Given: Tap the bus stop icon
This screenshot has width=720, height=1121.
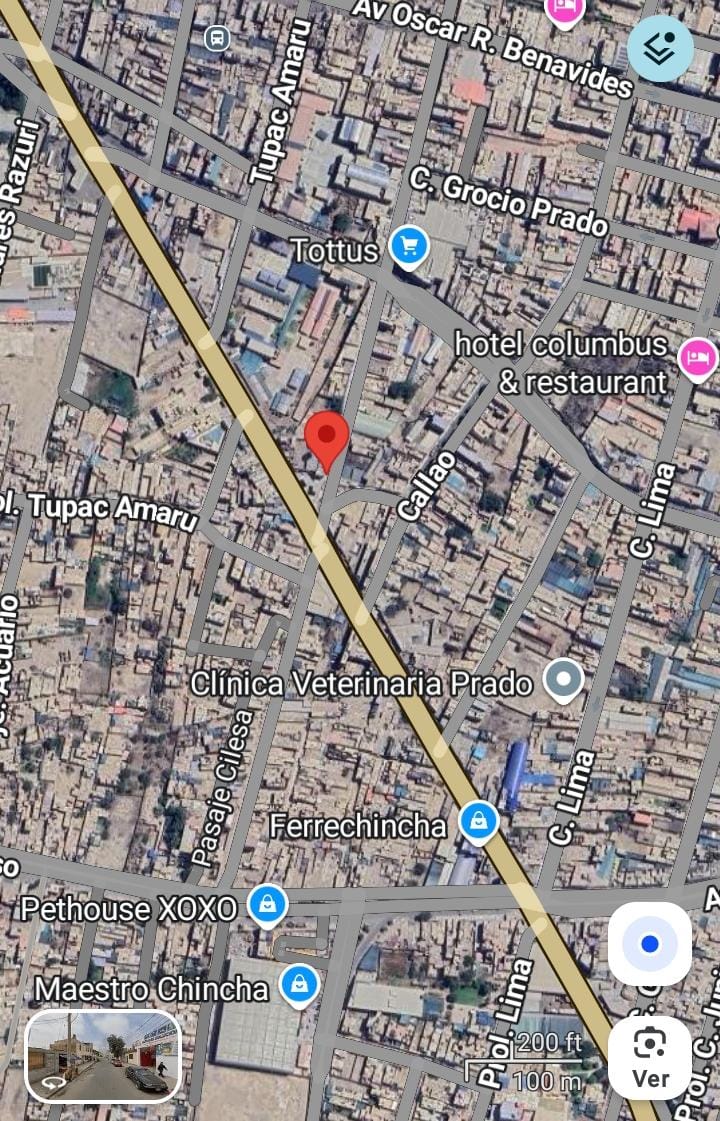Looking at the screenshot, I should pyautogui.click(x=216, y=38).
